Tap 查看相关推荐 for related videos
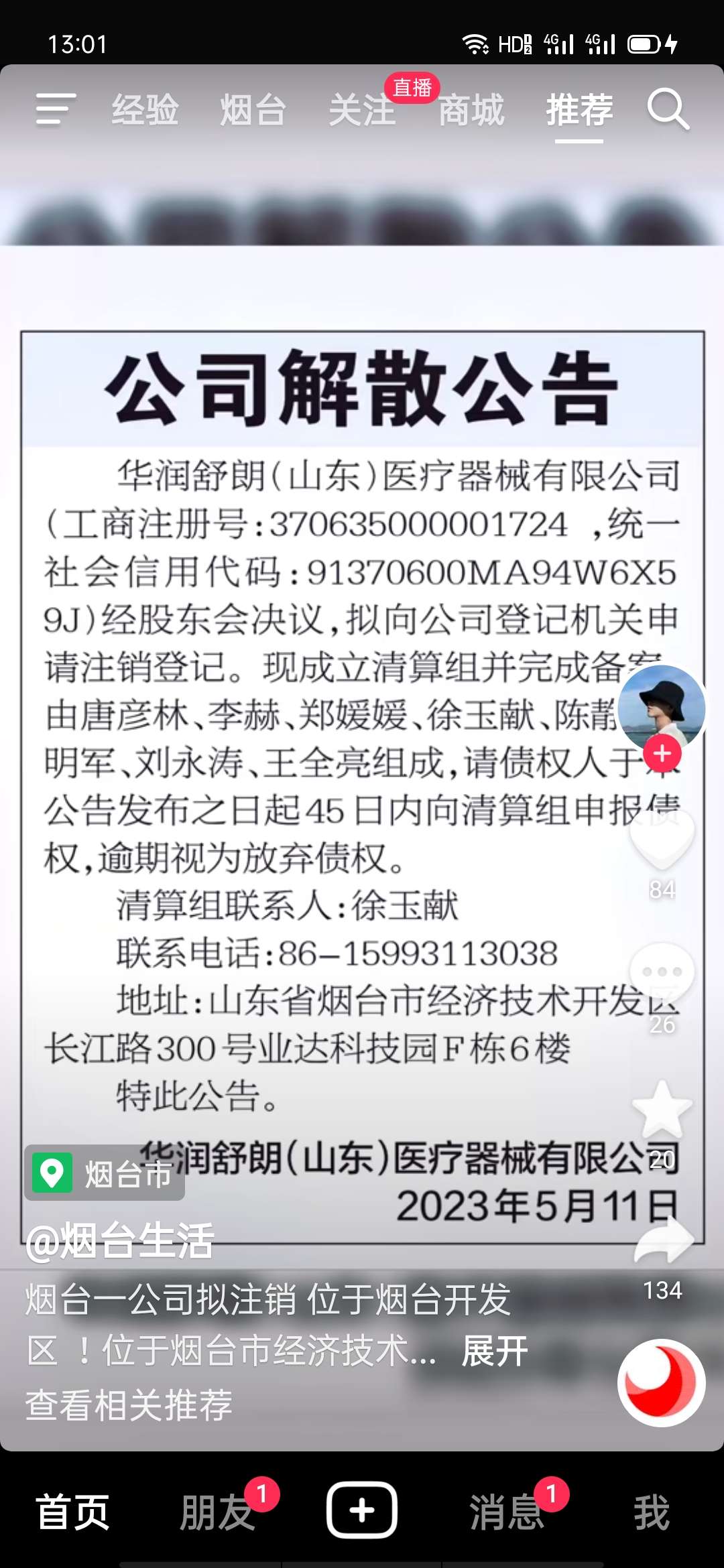This screenshot has width=724, height=1568. 129,1404
